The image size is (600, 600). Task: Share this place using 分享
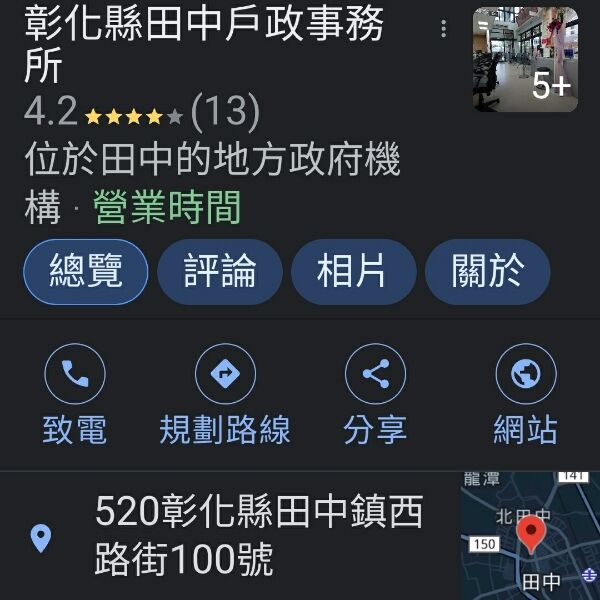coord(375,395)
